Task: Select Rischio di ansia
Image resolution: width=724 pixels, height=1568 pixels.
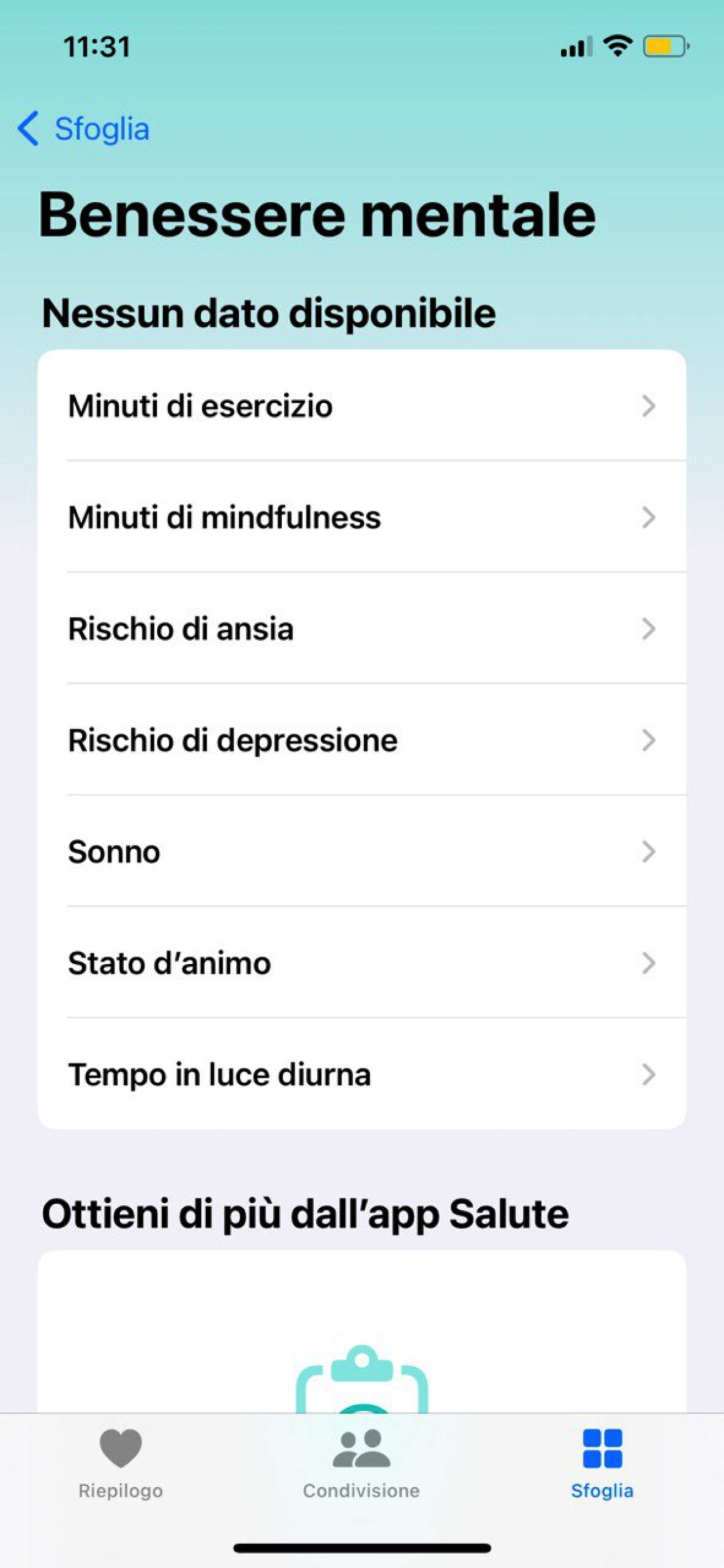Action: (x=361, y=629)
